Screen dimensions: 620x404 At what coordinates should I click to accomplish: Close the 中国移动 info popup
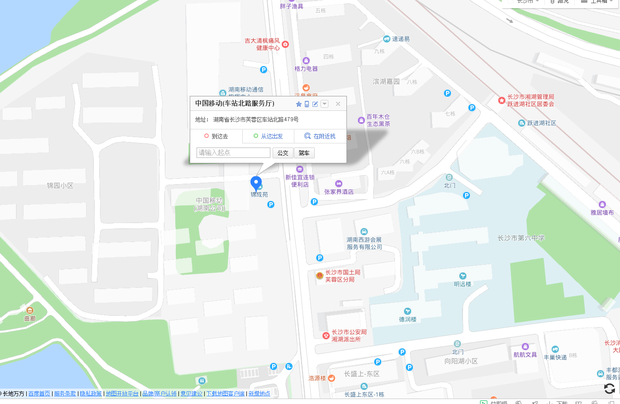pos(338,104)
